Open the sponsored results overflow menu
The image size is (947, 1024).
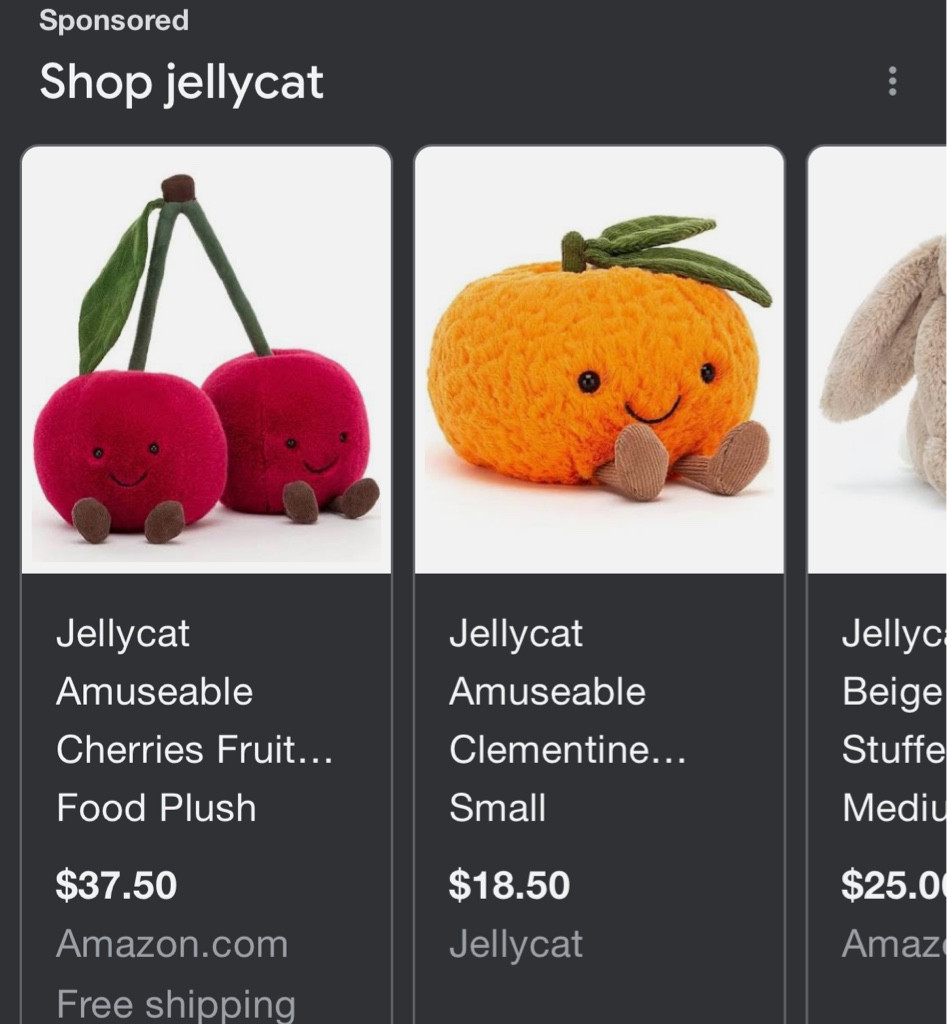[x=892, y=82]
